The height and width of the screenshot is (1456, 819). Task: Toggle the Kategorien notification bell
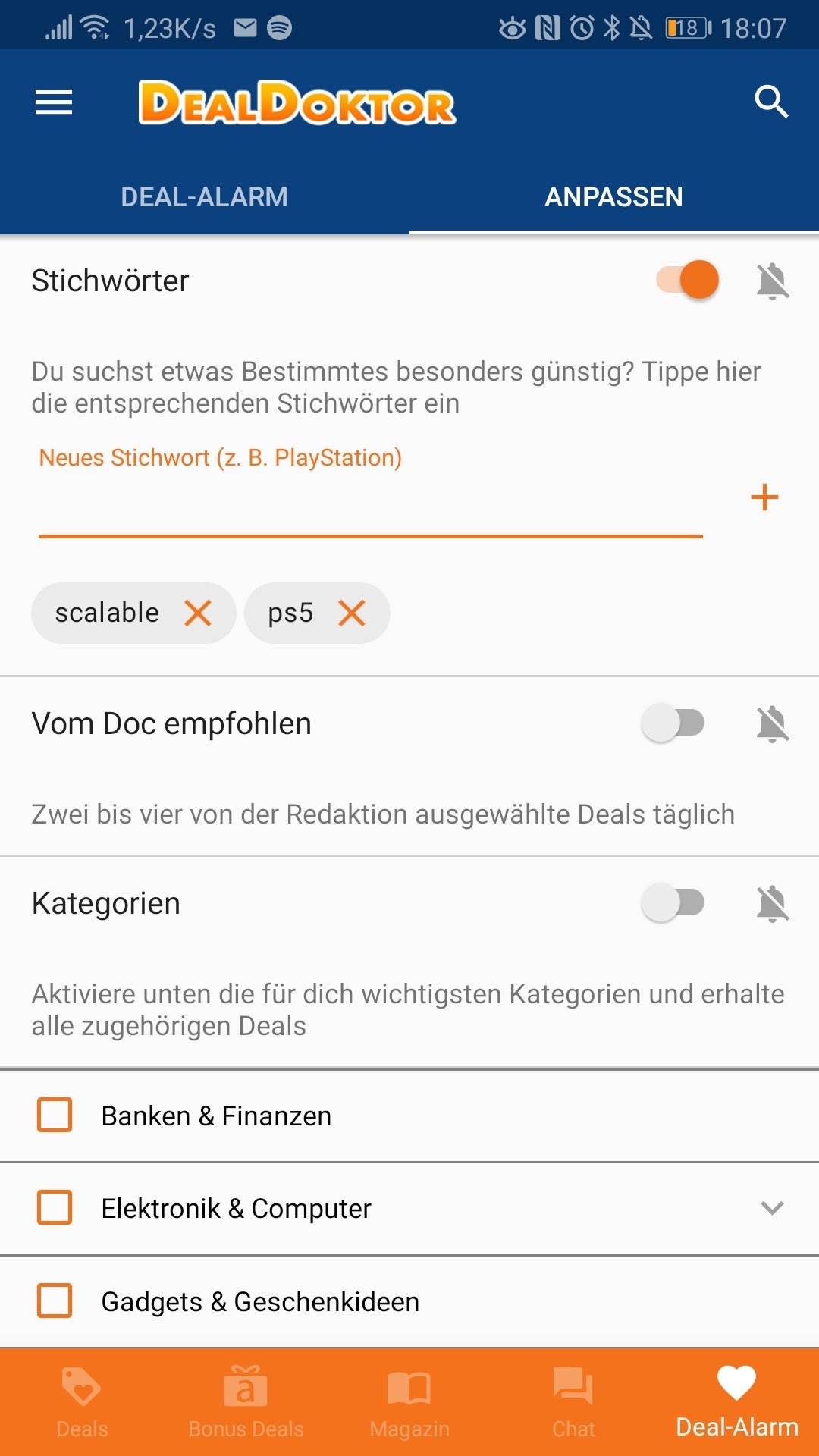point(773,903)
